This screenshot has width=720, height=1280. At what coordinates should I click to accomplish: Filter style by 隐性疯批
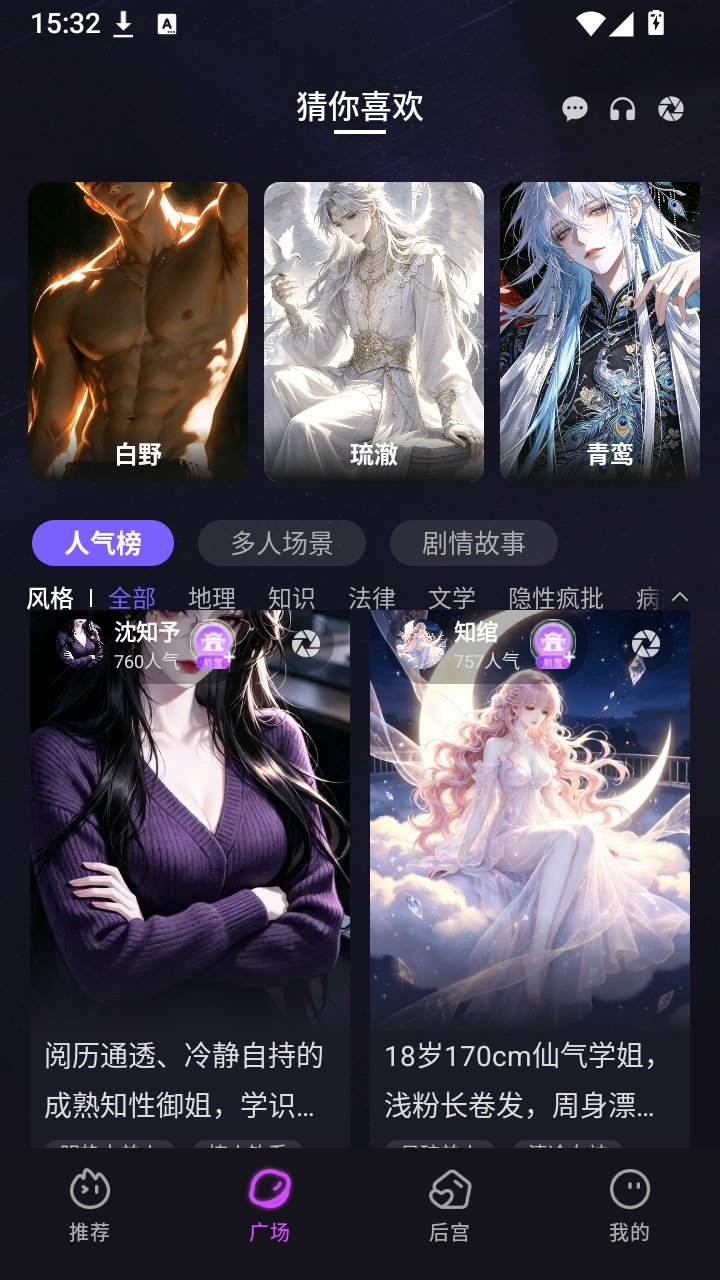pyautogui.click(x=556, y=598)
